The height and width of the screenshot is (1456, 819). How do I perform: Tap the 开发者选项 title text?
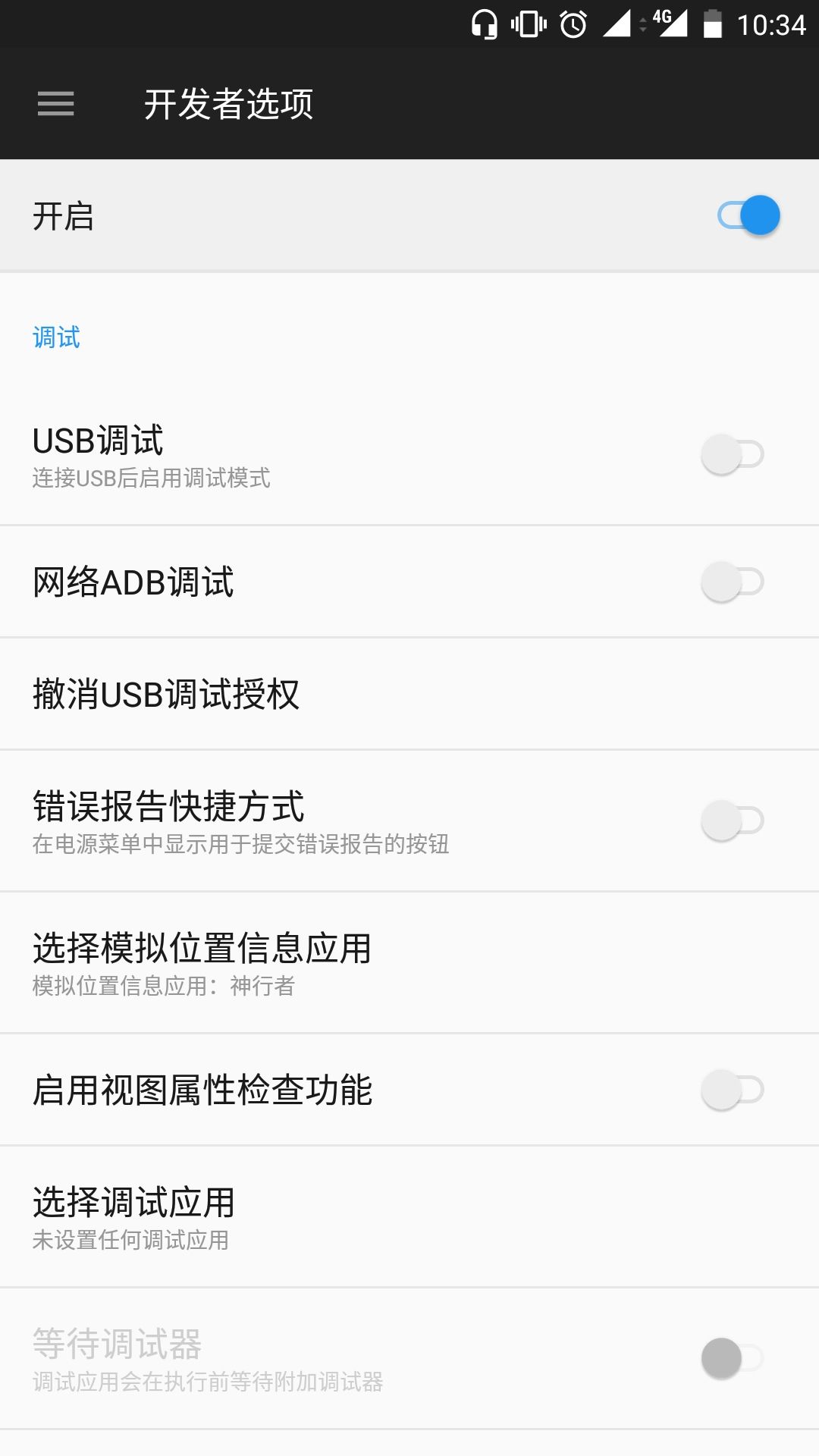227,104
